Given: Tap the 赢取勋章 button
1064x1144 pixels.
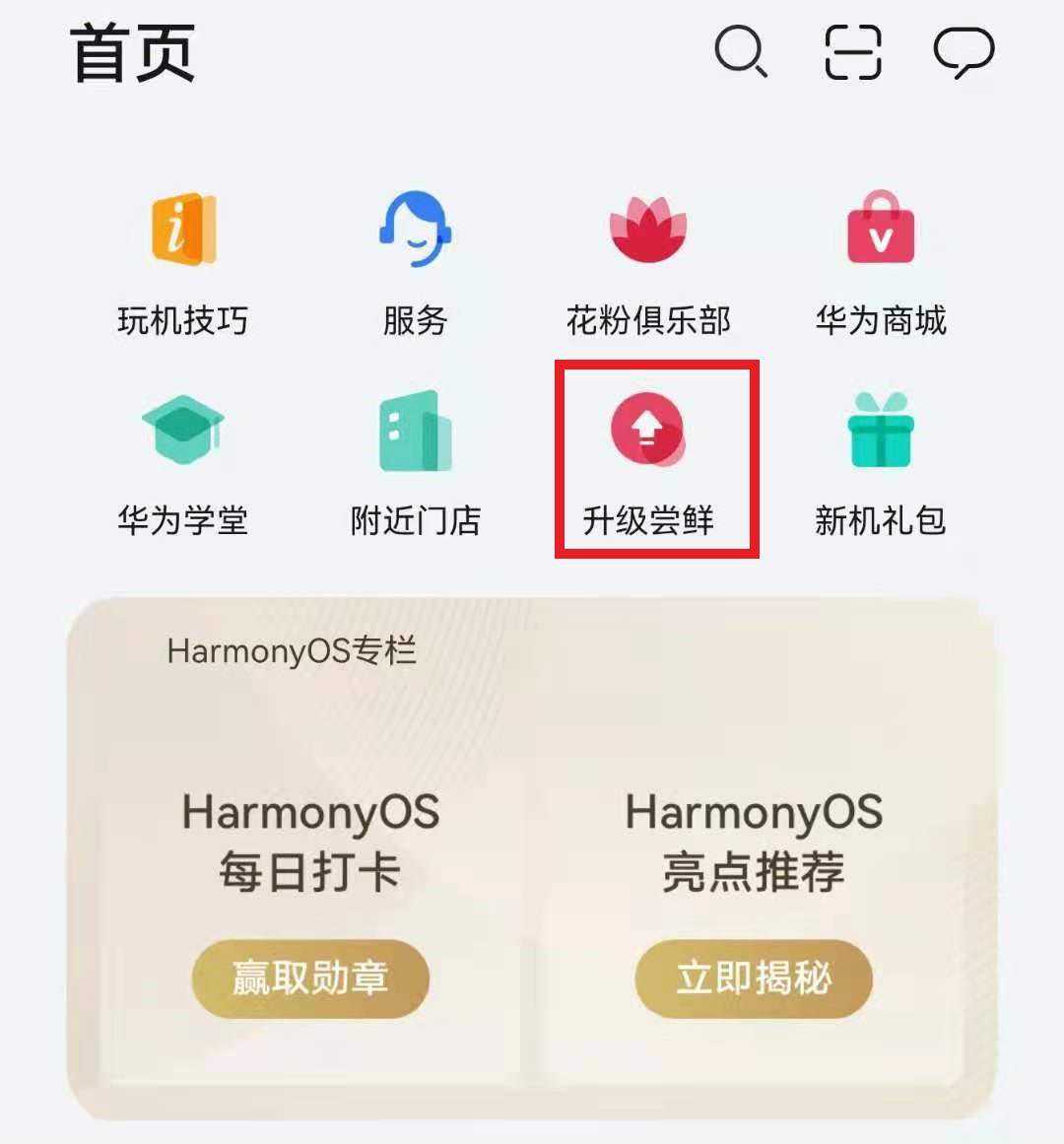Looking at the screenshot, I should click(310, 978).
